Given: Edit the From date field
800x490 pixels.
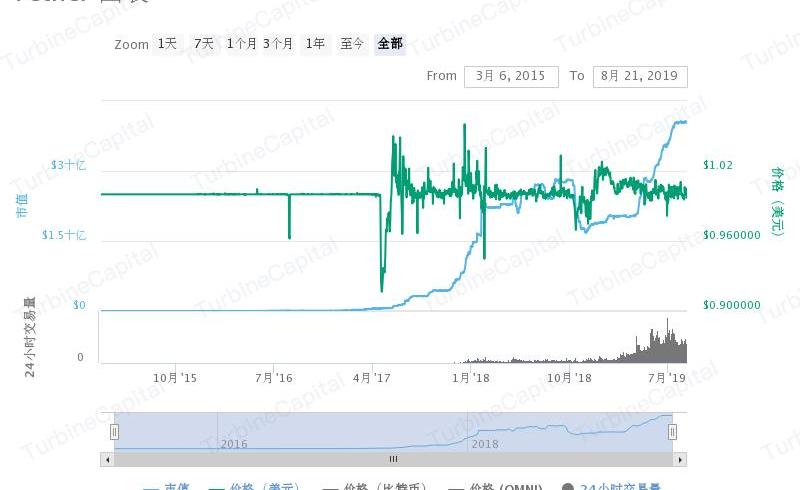Looking at the screenshot, I should click(x=511, y=76).
